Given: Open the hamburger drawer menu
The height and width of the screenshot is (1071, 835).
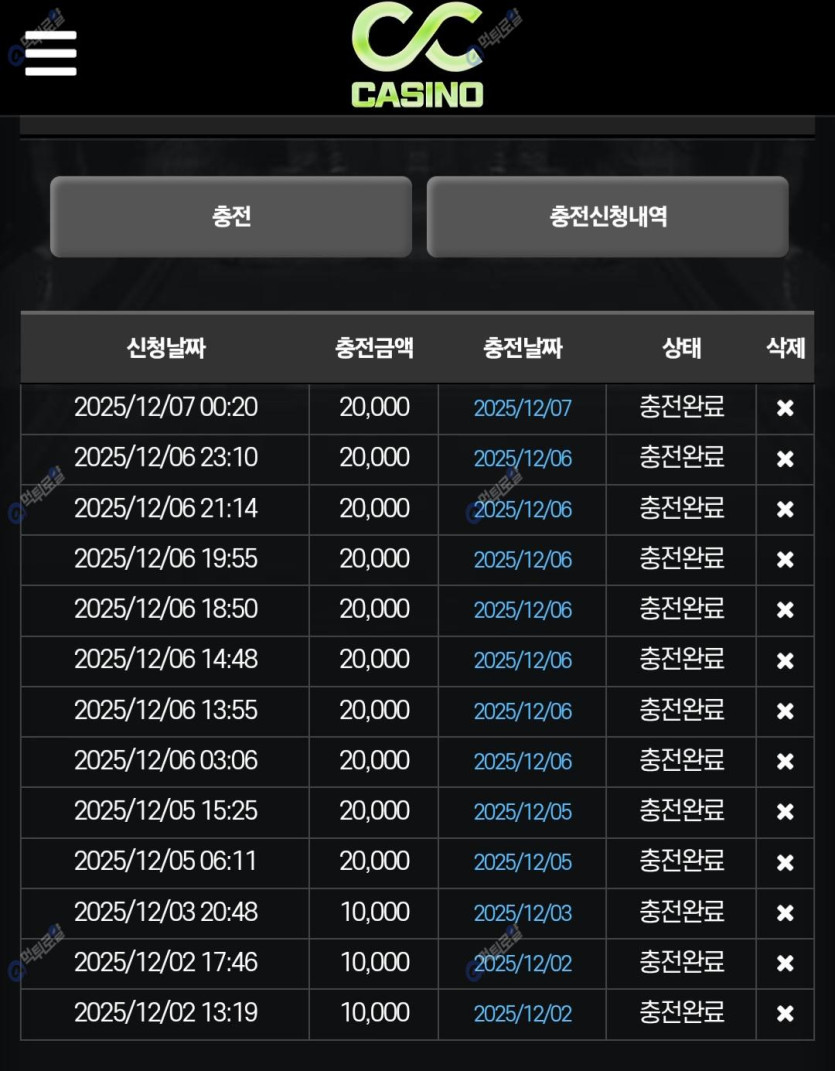Looking at the screenshot, I should click(x=51, y=52).
